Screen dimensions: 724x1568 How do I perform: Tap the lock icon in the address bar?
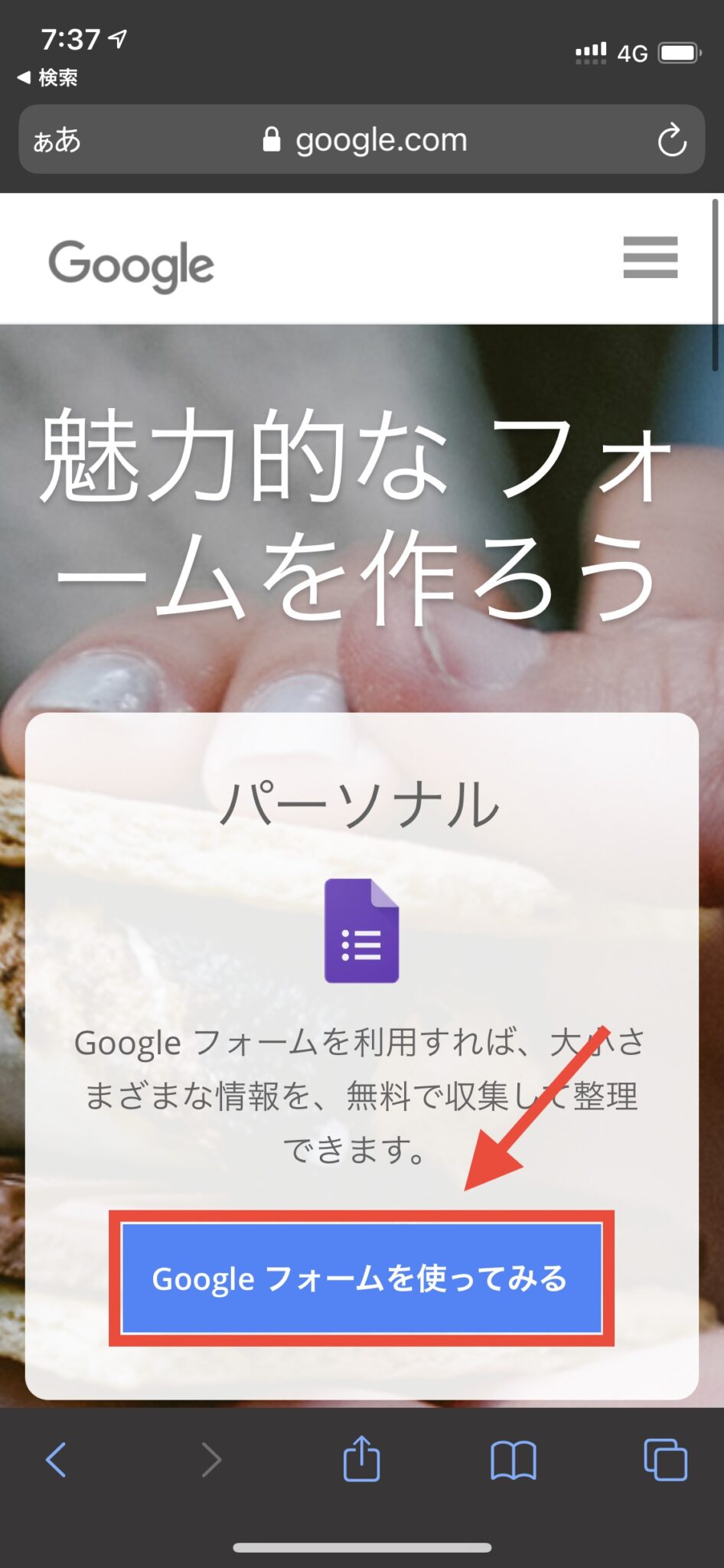click(x=272, y=138)
